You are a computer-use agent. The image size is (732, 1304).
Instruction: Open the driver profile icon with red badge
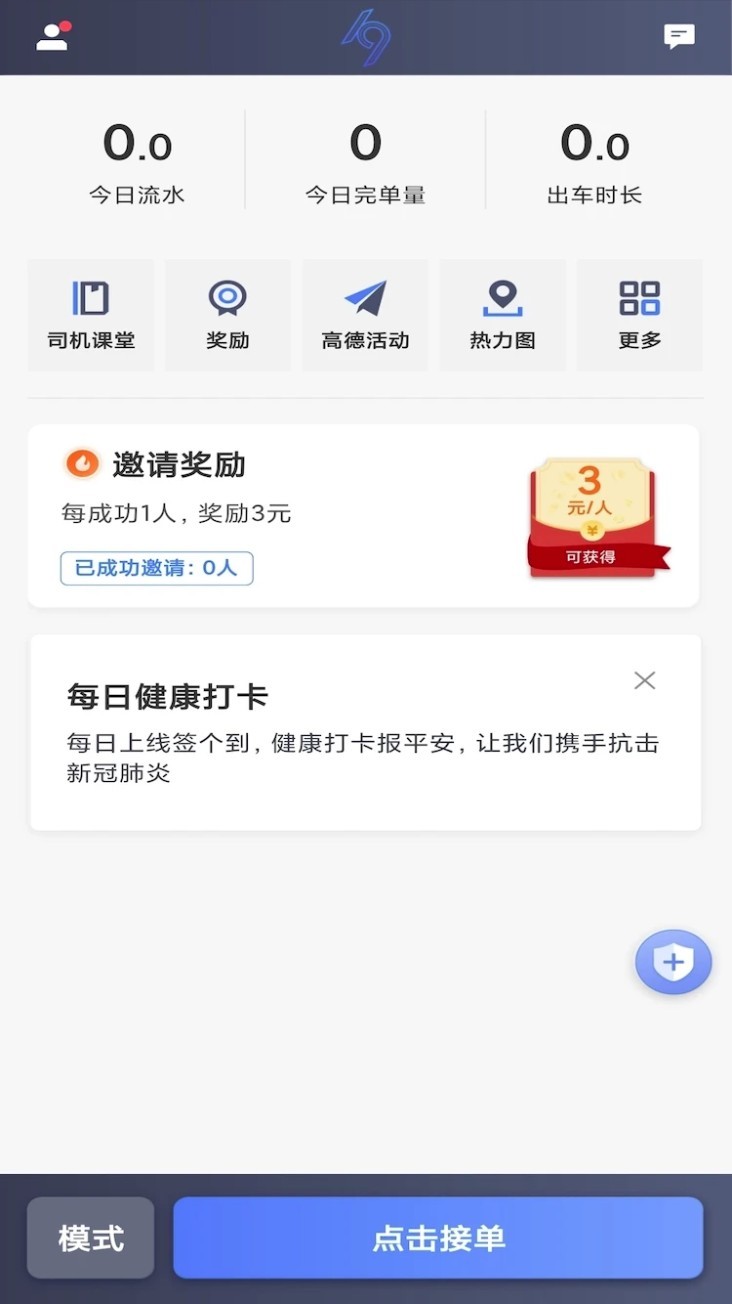pyautogui.click(x=52, y=37)
